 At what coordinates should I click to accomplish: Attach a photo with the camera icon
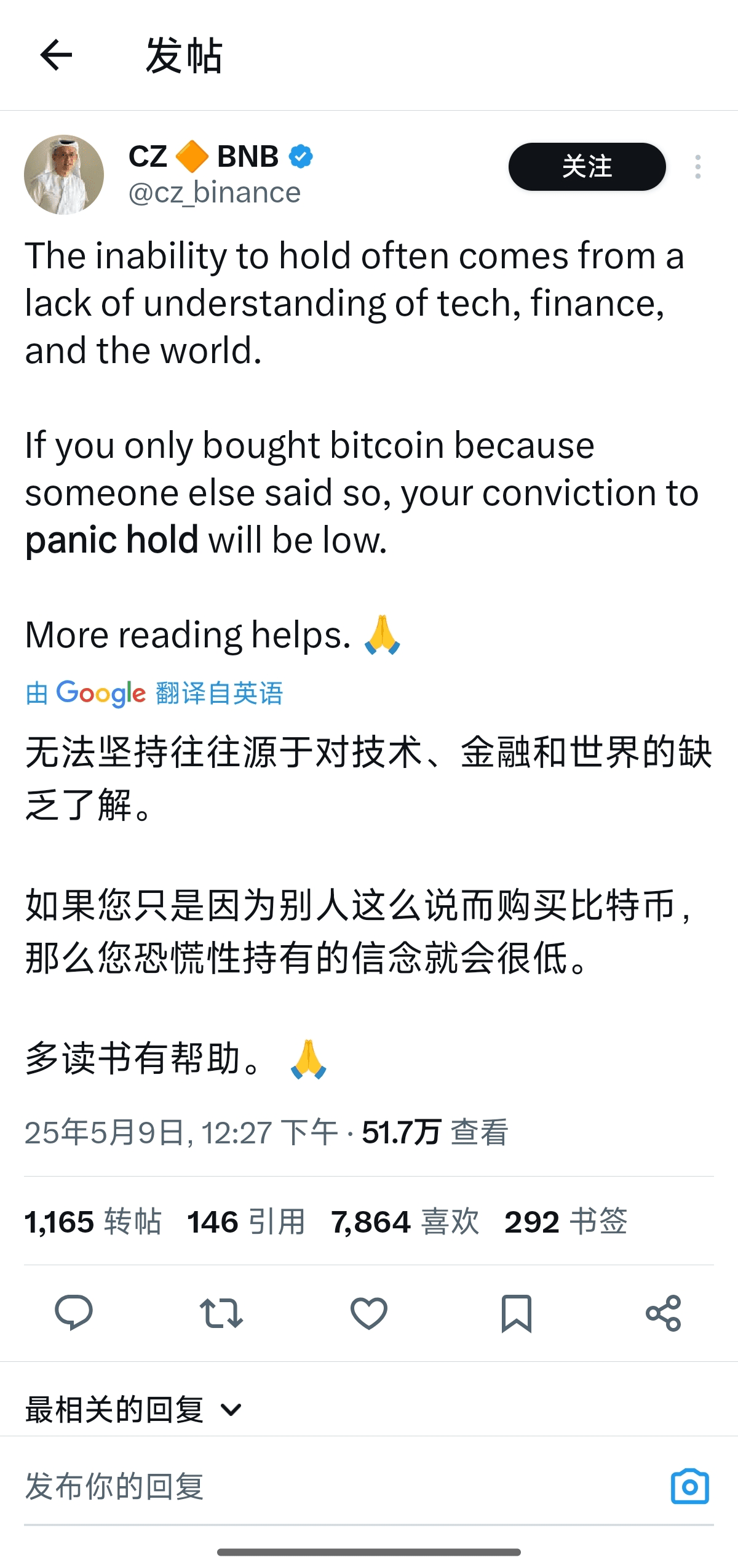[x=689, y=1487]
